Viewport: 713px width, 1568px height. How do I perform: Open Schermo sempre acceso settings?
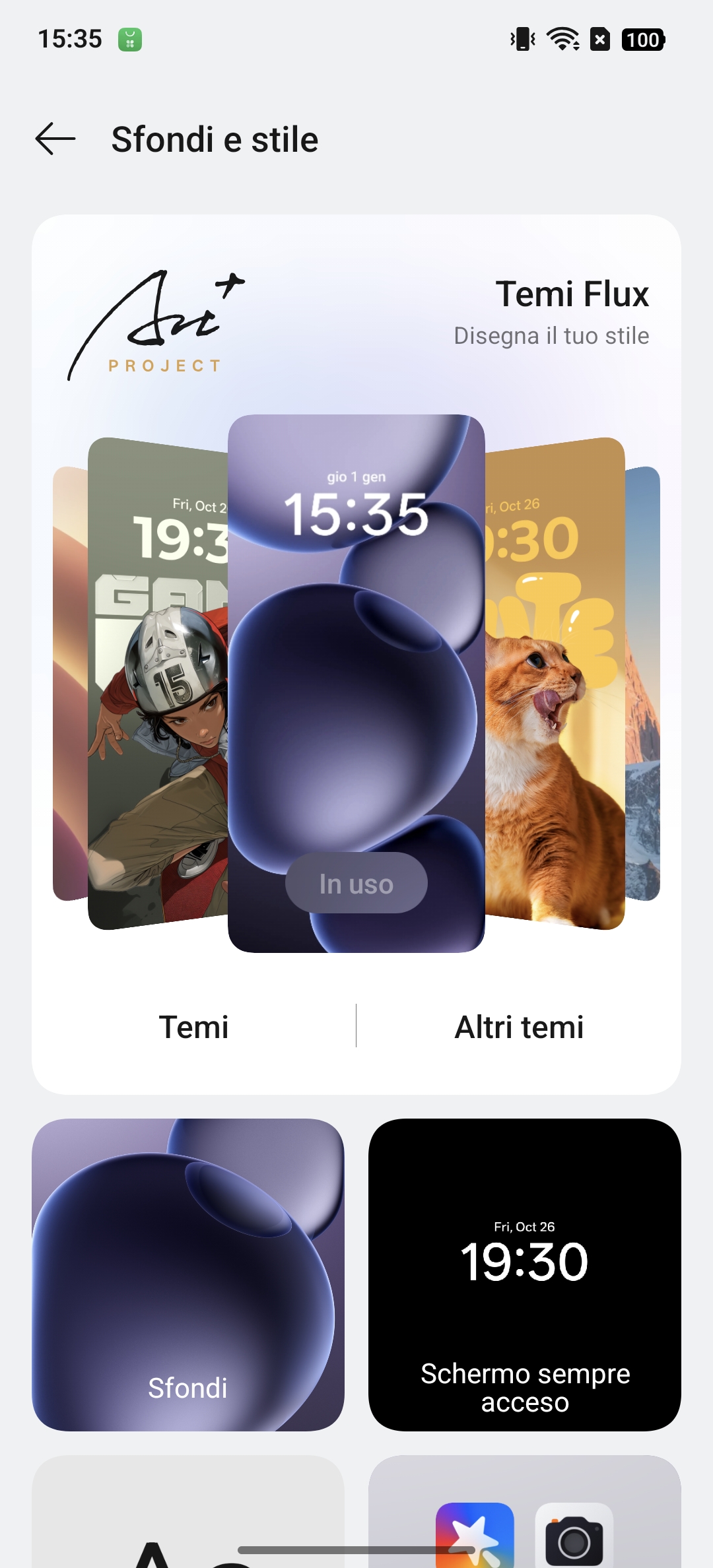click(x=525, y=1274)
